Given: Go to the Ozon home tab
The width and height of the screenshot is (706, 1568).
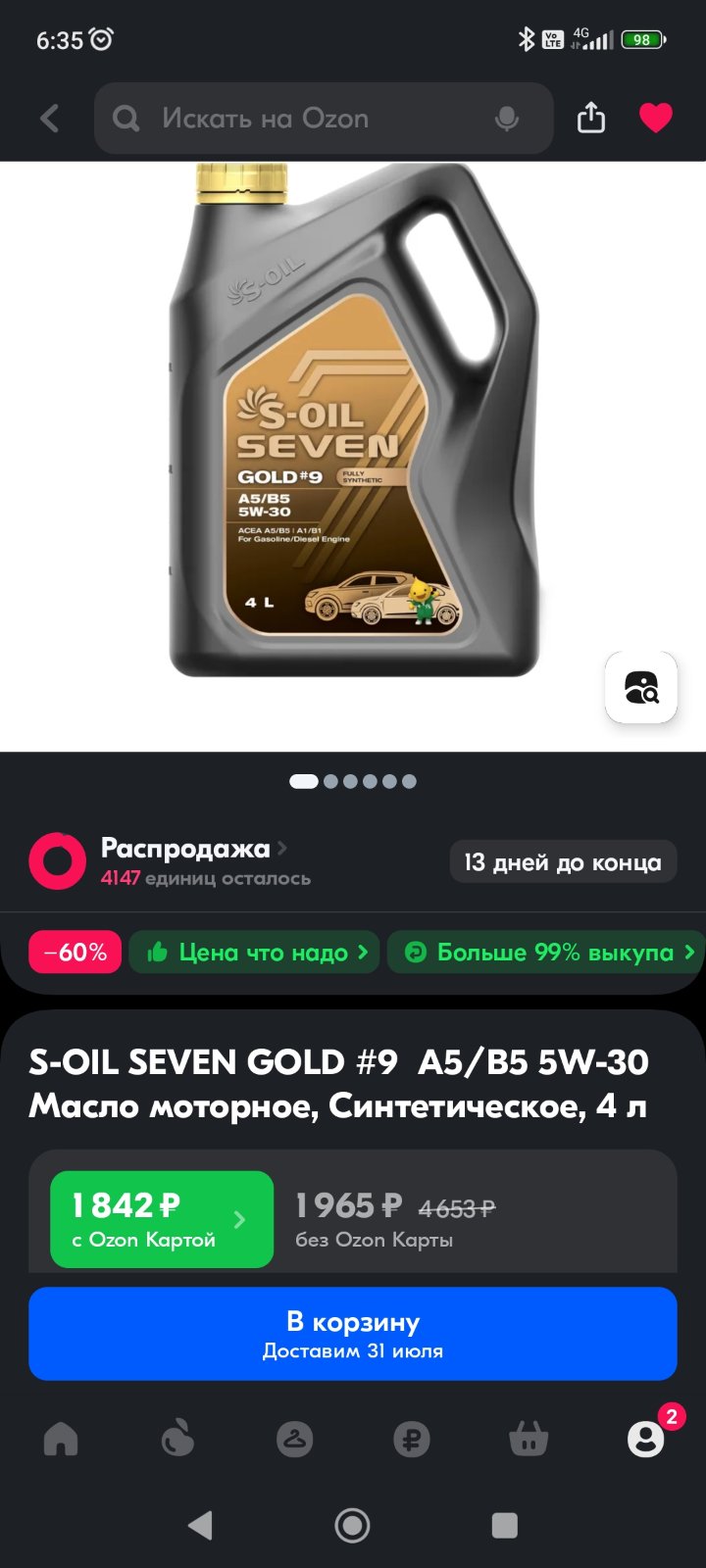Looking at the screenshot, I should pyautogui.click(x=61, y=1439).
